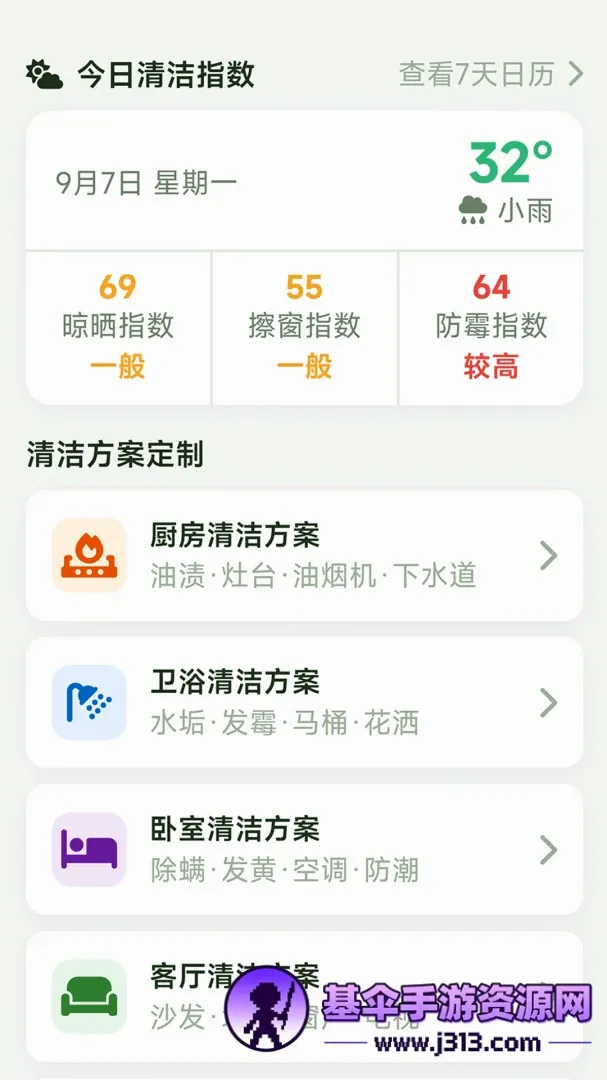Open the living room sofa cleaning plan
Image resolution: width=607 pixels, height=1080 pixels.
pos(304,997)
